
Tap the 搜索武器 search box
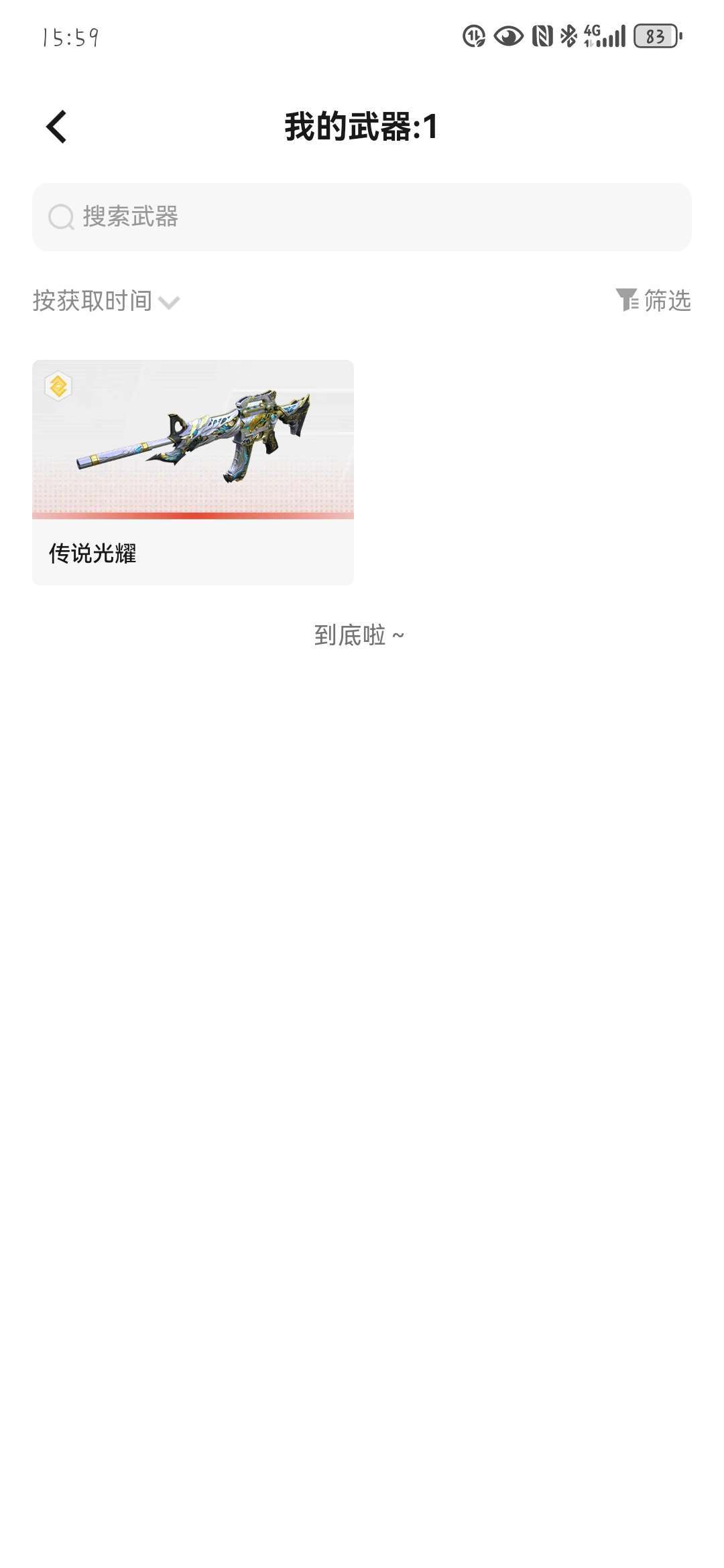[362, 217]
